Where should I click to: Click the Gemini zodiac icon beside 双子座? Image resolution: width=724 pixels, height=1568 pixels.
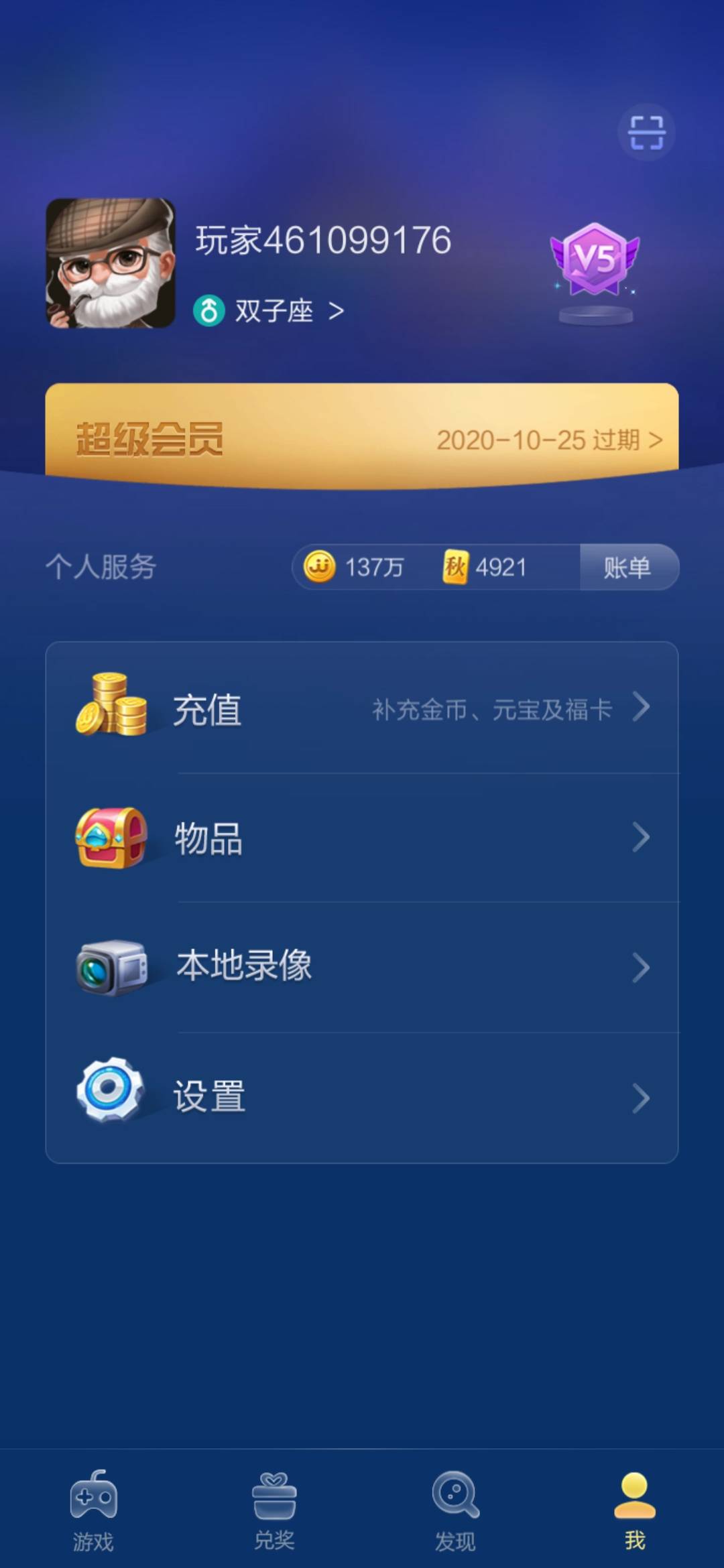coord(208,310)
